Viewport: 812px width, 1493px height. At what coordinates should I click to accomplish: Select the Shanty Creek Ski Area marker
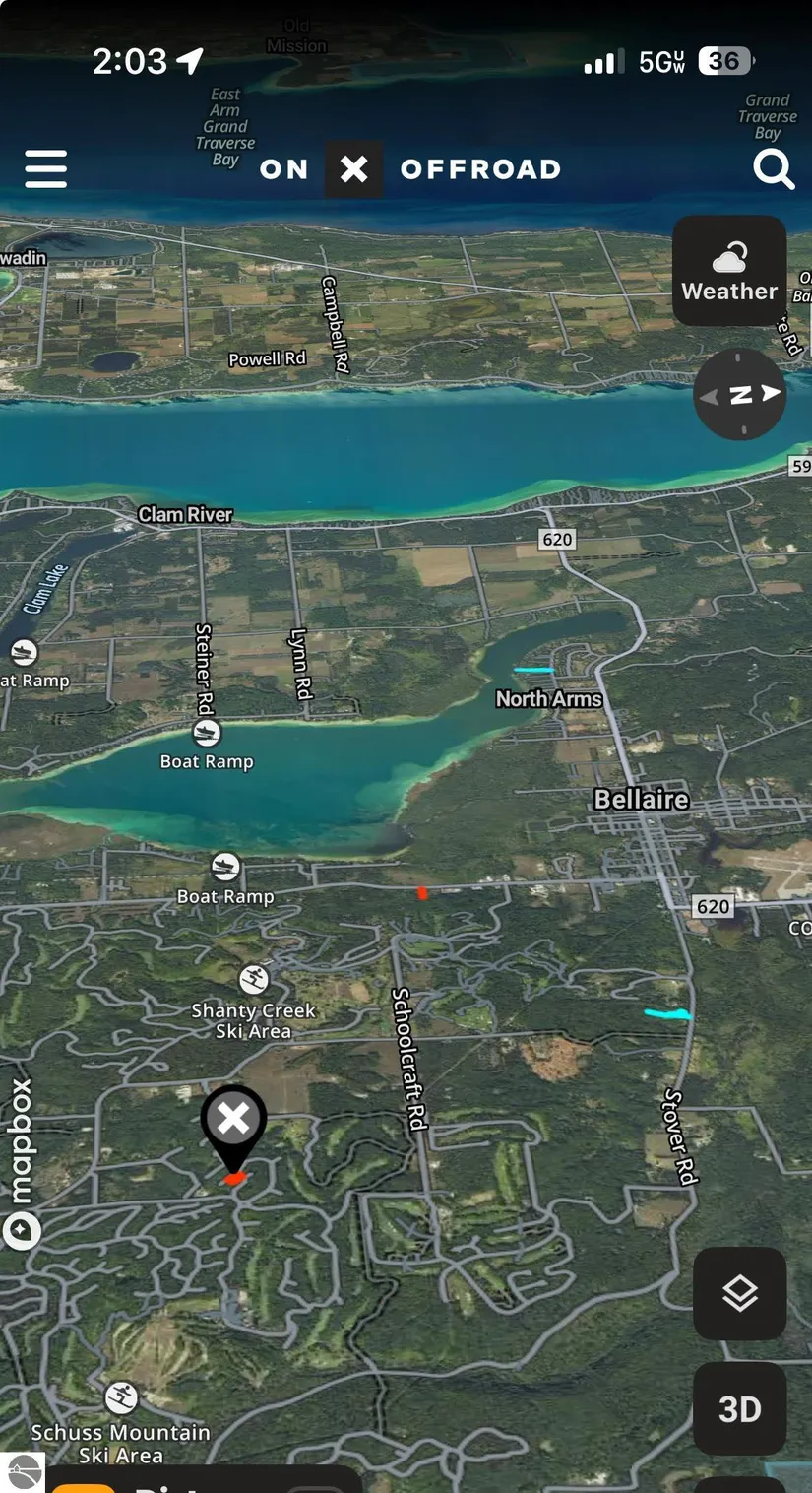point(254,980)
